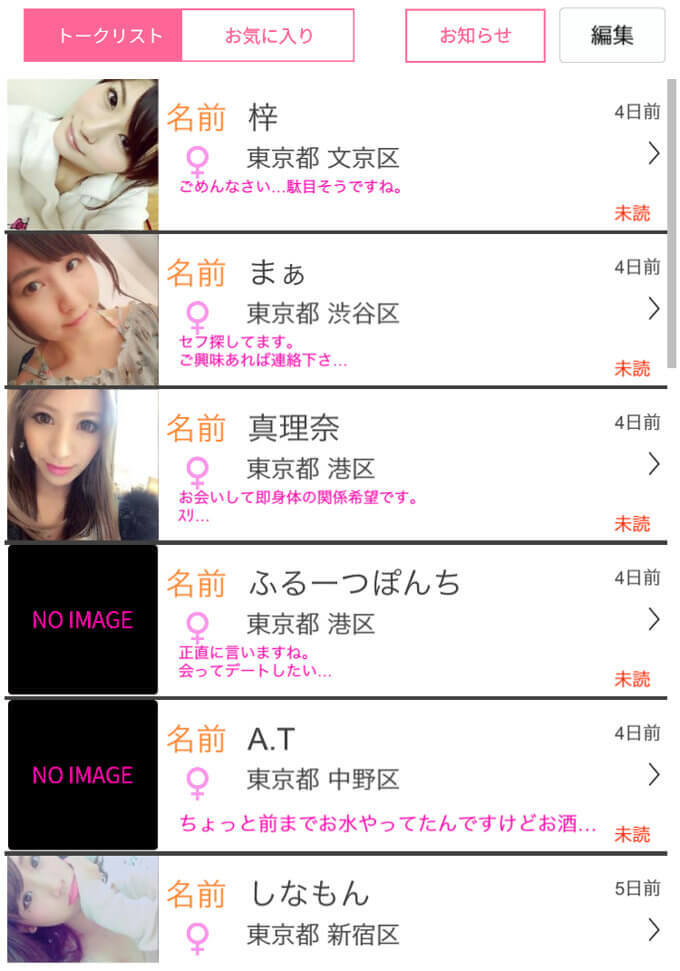Tap the 編集 edit button
The image size is (680, 971).
[x=612, y=36]
